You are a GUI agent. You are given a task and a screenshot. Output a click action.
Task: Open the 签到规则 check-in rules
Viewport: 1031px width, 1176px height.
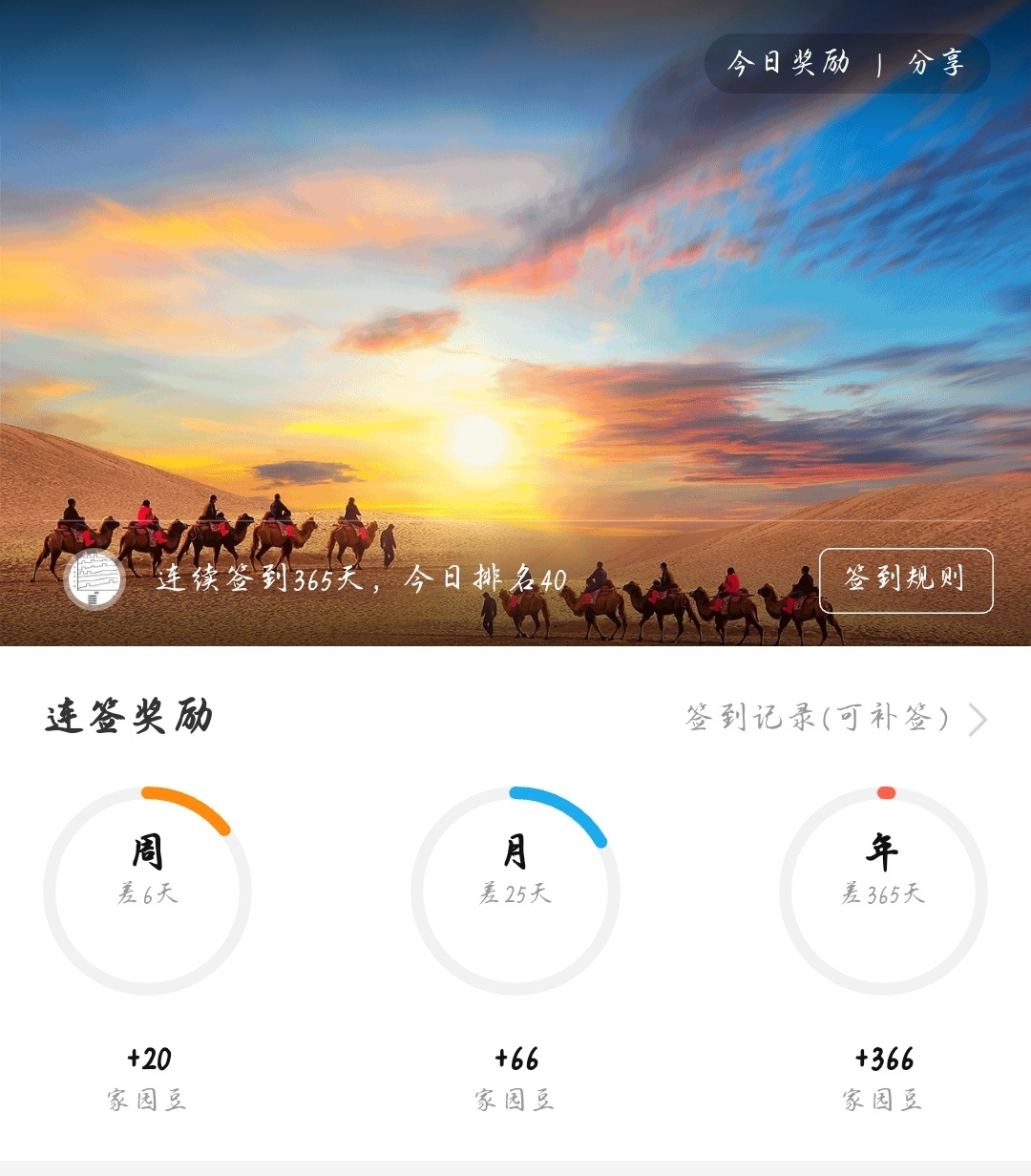905,579
